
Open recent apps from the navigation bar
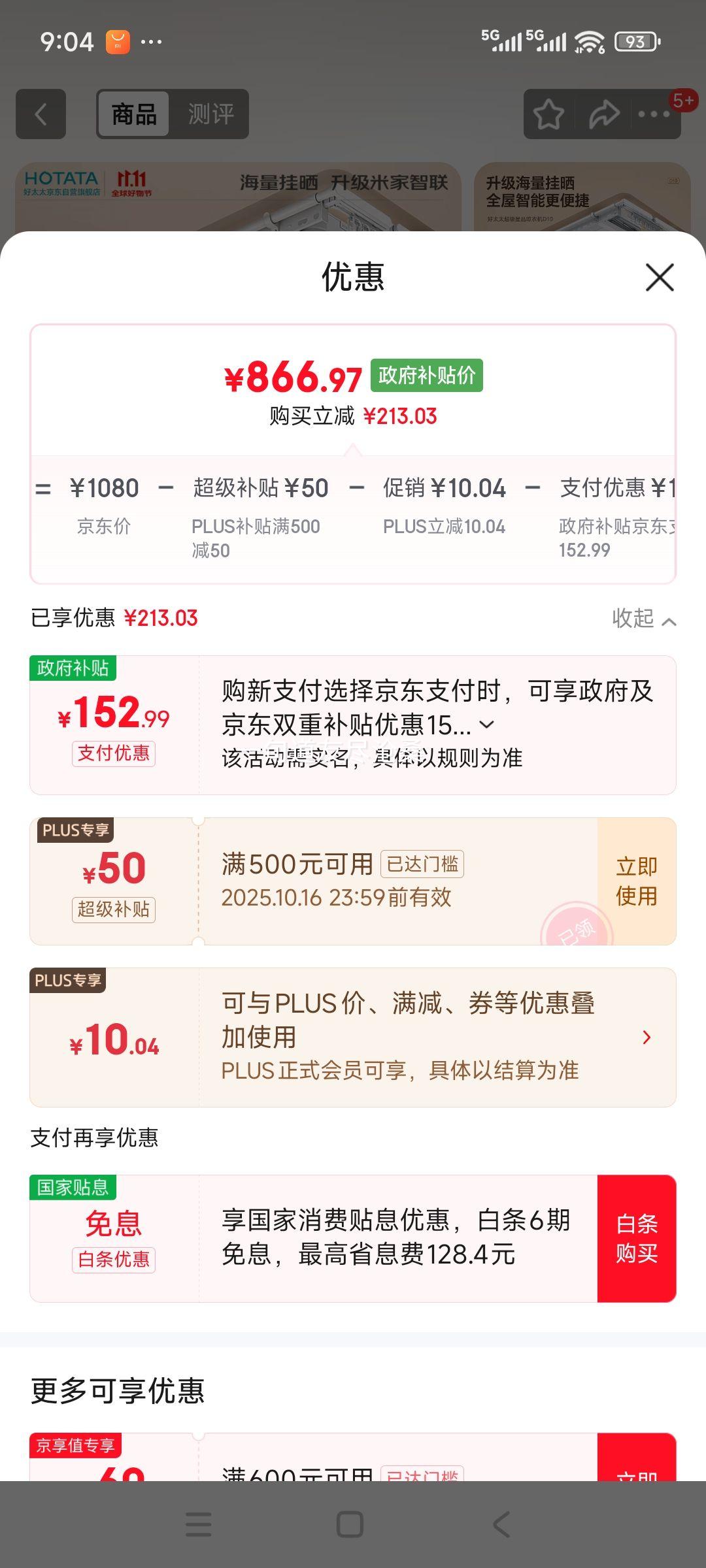(199, 1524)
